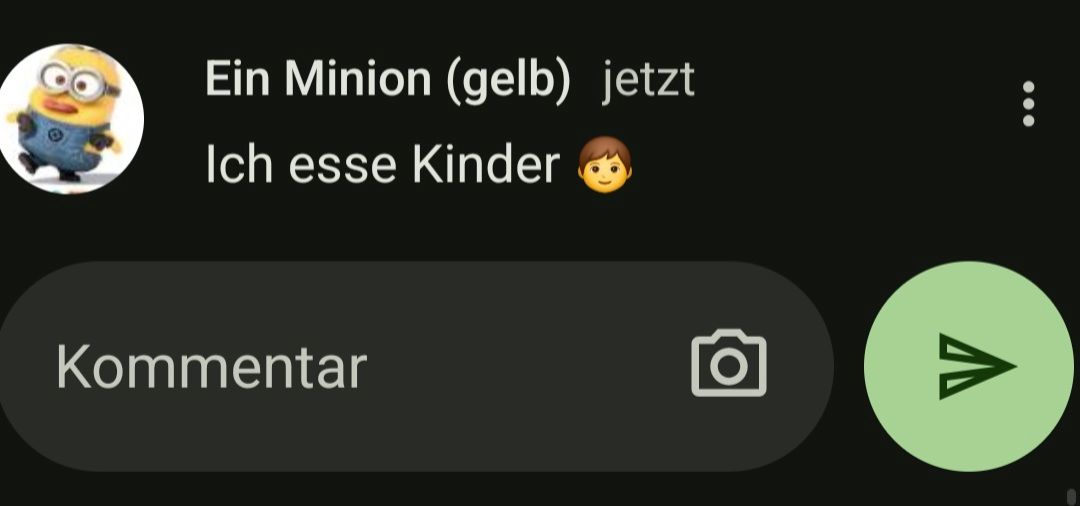The image size is (1080, 506).
Task: Attach a photo with the camera icon
Action: (x=728, y=363)
